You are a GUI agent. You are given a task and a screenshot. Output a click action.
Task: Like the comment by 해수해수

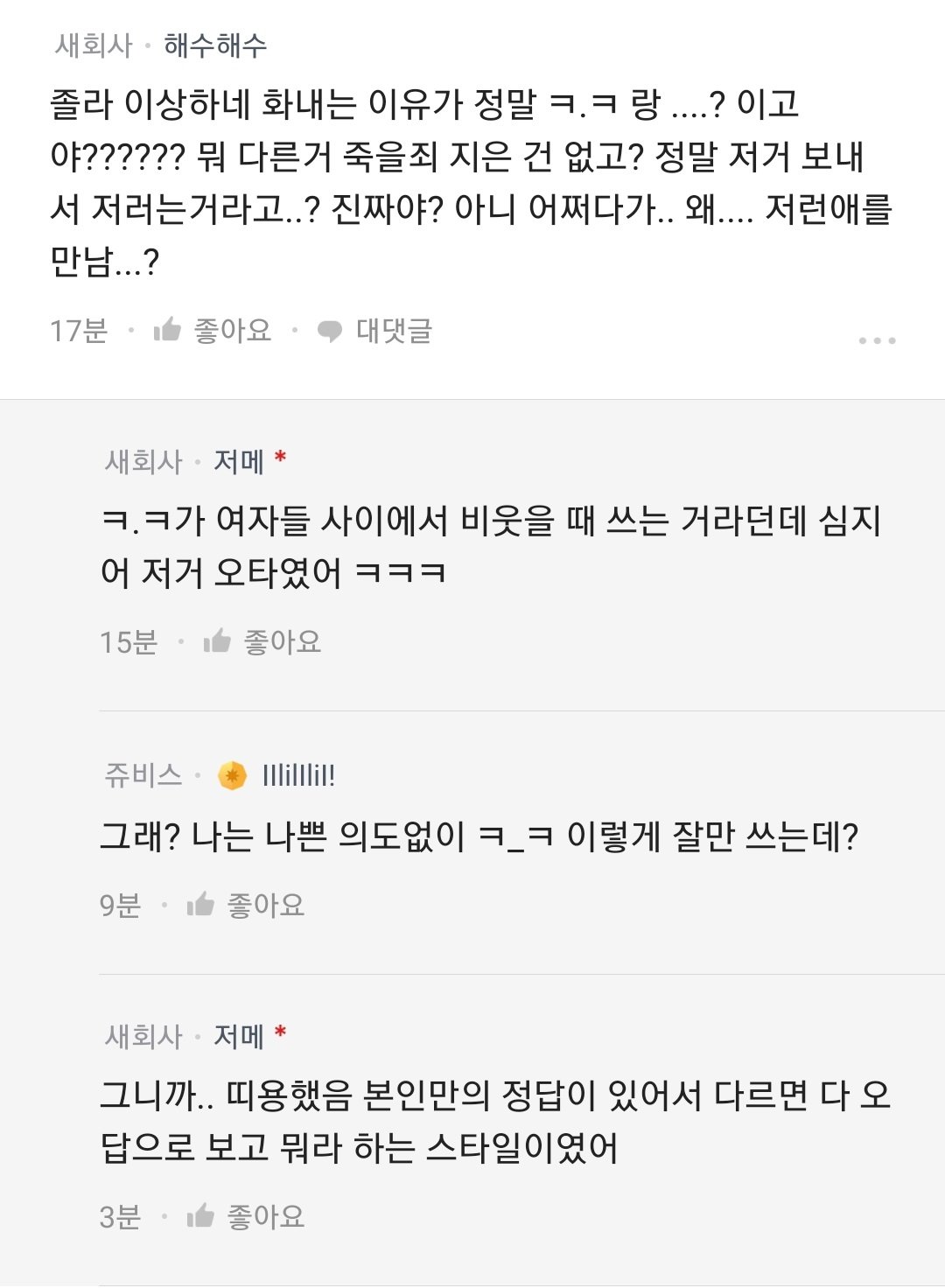point(213,331)
